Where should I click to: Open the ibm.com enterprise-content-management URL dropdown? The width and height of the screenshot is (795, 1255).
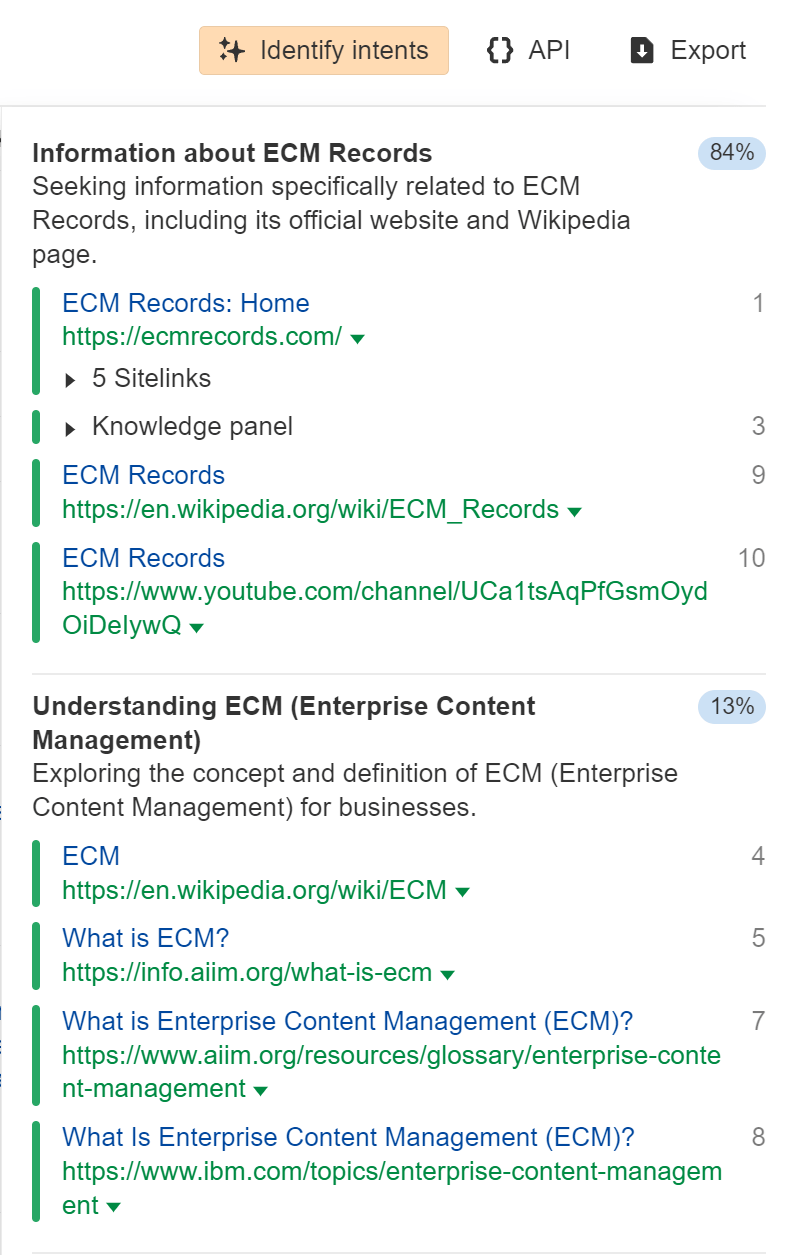point(113,1208)
